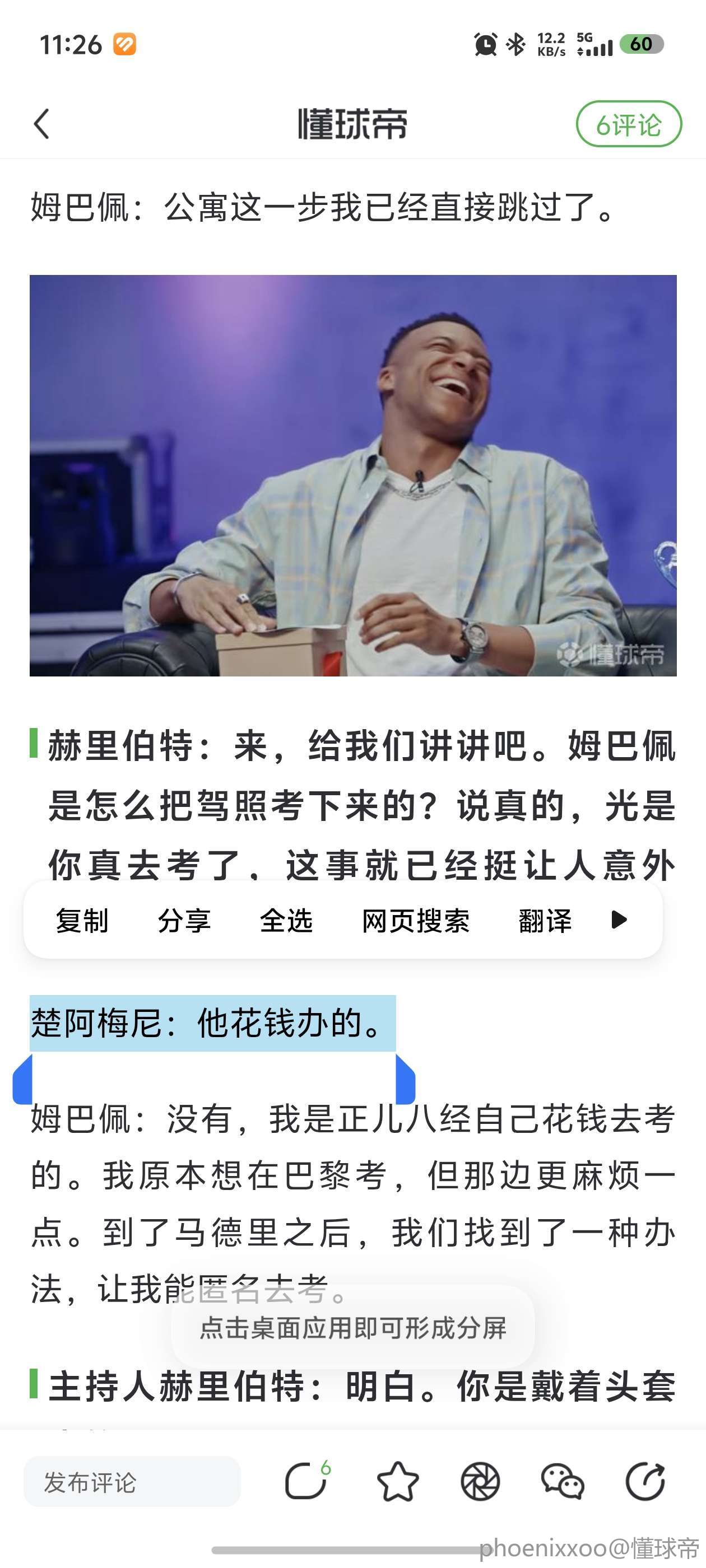
Task: Run 网页搜索 on the selected text
Action: [415, 920]
